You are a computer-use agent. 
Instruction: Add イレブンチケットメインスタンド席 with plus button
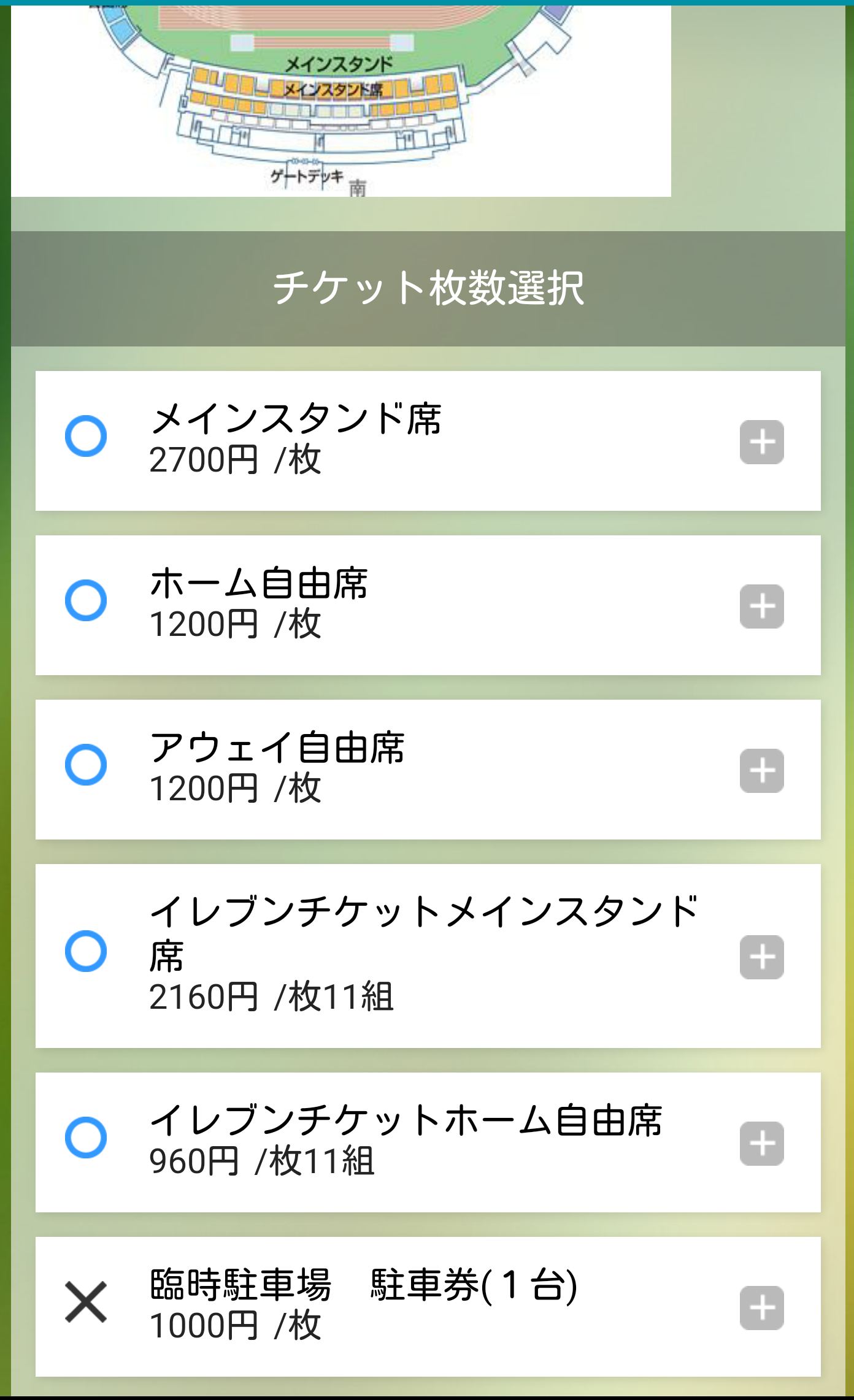pos(761,957)
